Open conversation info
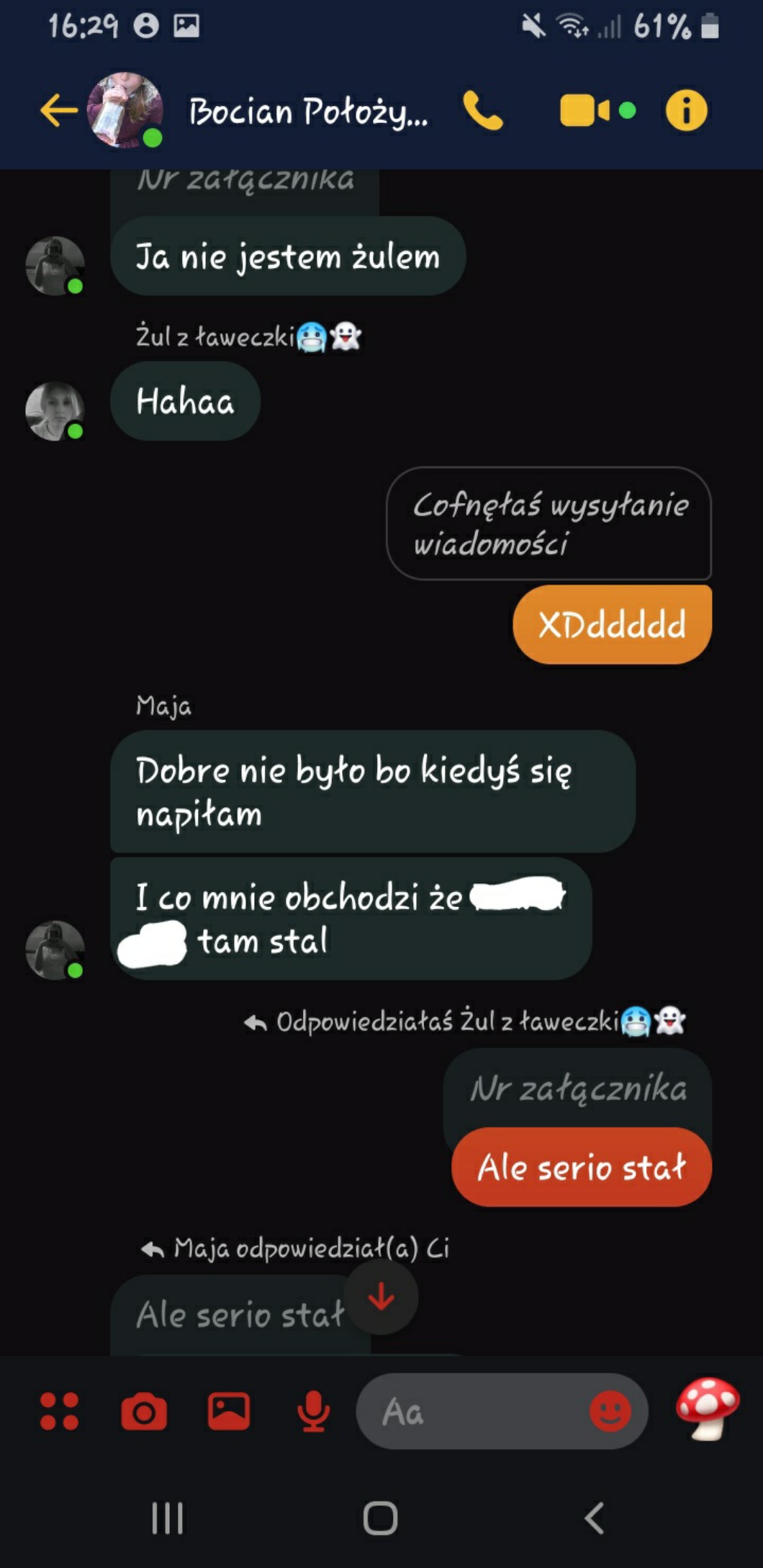This screenshot has height=1568, width=763. tap(686, 111)
